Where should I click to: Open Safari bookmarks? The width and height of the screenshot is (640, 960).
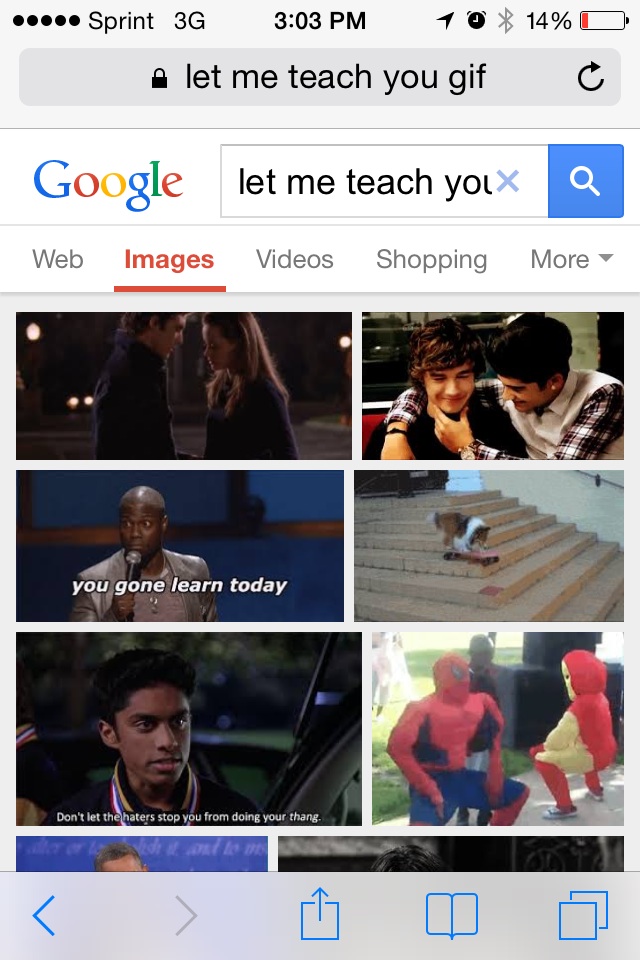coord(451,915)
